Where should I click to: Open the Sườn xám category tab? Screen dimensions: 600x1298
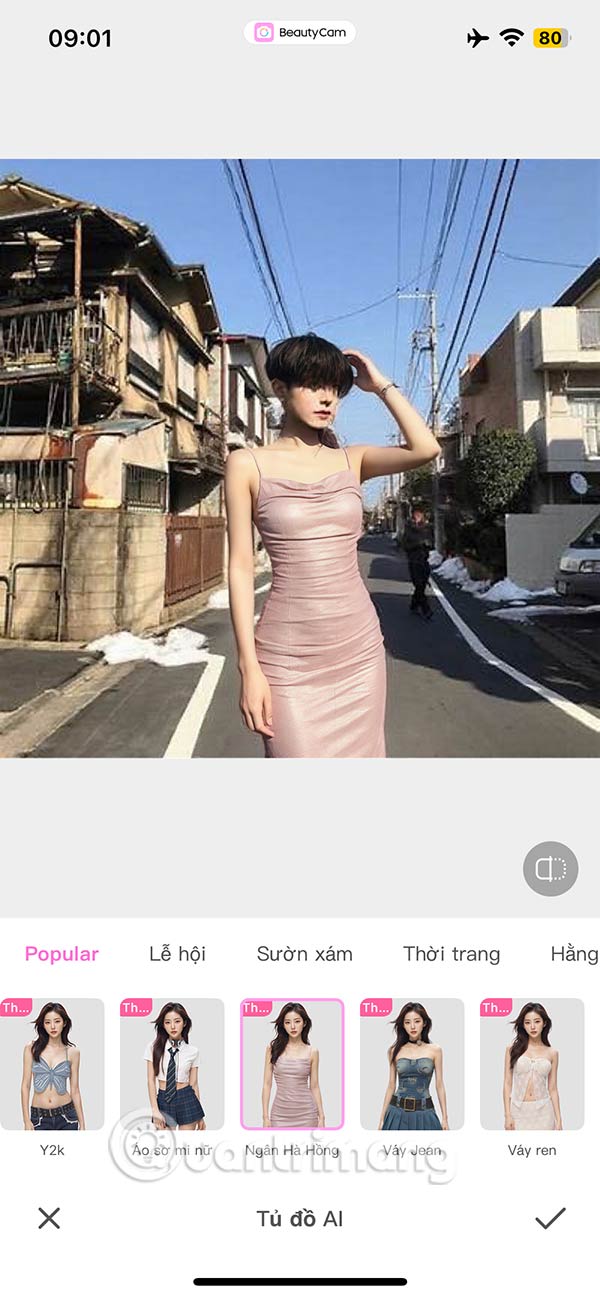click(x=304, y=954)
